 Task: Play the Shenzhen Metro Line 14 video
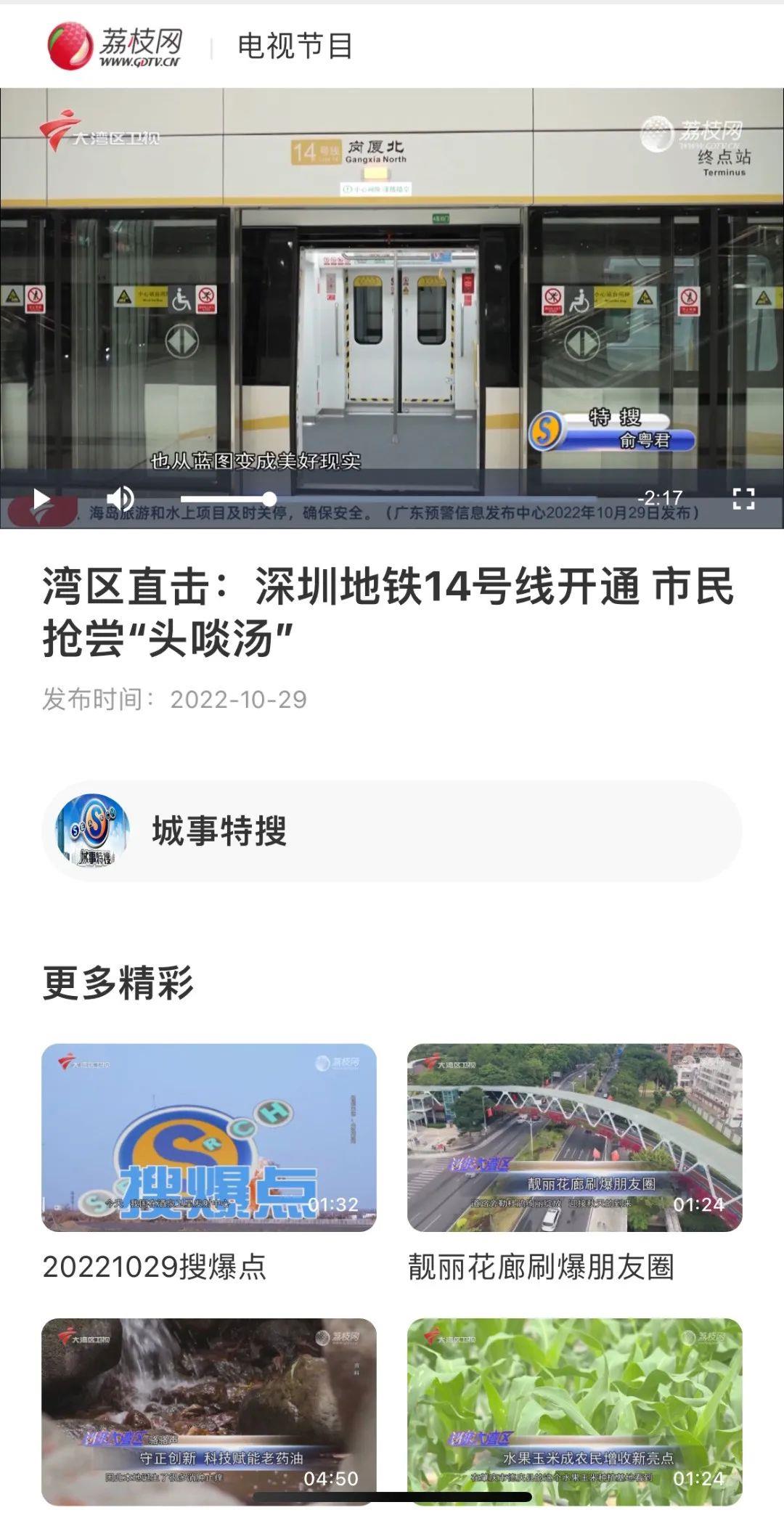(41, 499)
